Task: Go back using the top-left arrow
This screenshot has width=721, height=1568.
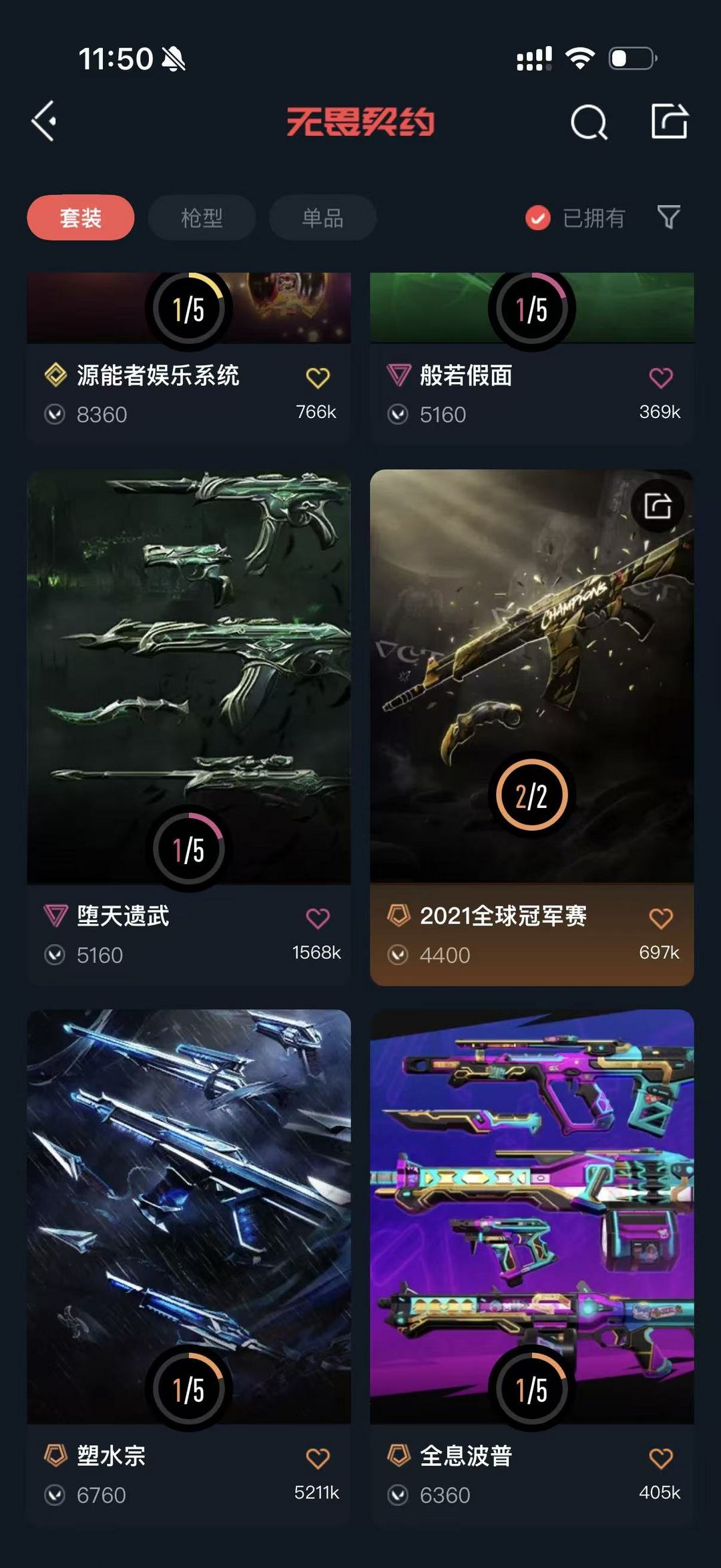Action: tap(45, 122)
